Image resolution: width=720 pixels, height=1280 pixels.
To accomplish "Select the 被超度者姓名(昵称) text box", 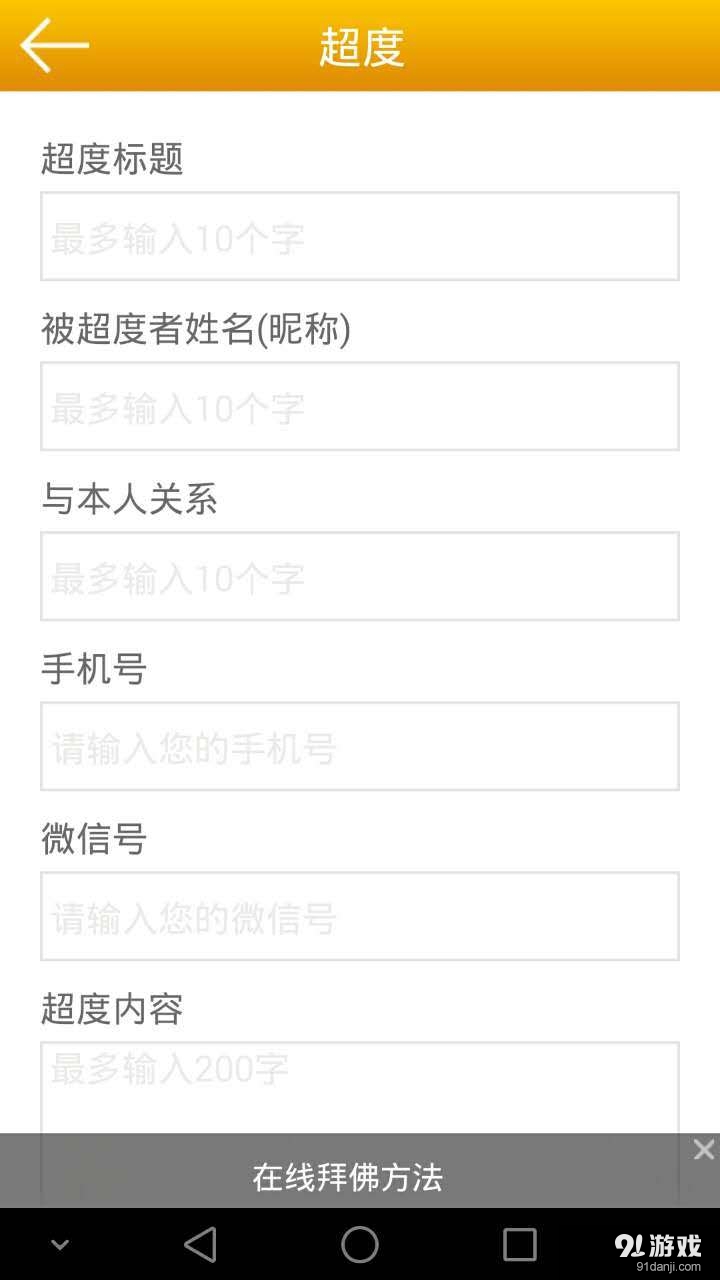I will pyautogui.click(x=359, y=406).
